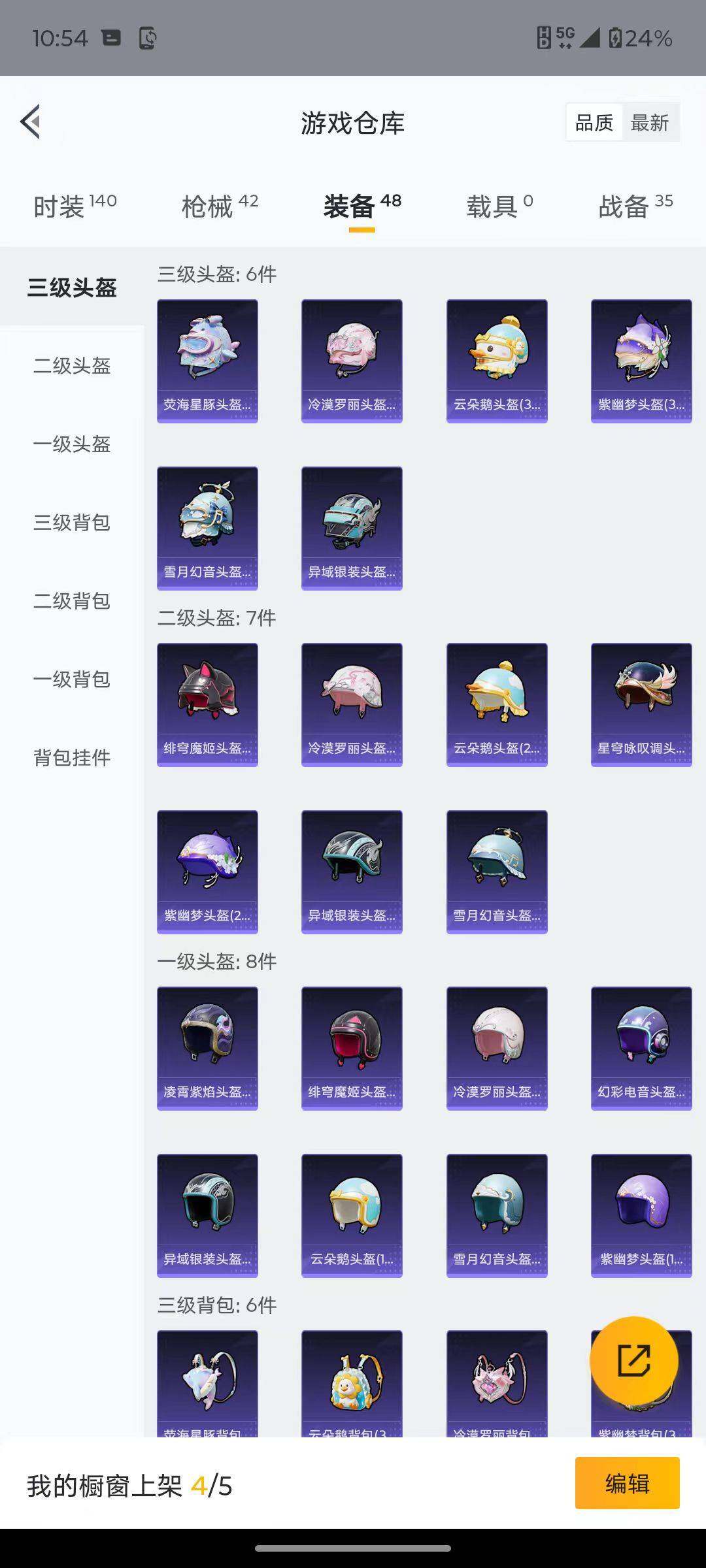Open the 荧海星豚头盔 item
706x1568 pixels.
pos(207,361)
